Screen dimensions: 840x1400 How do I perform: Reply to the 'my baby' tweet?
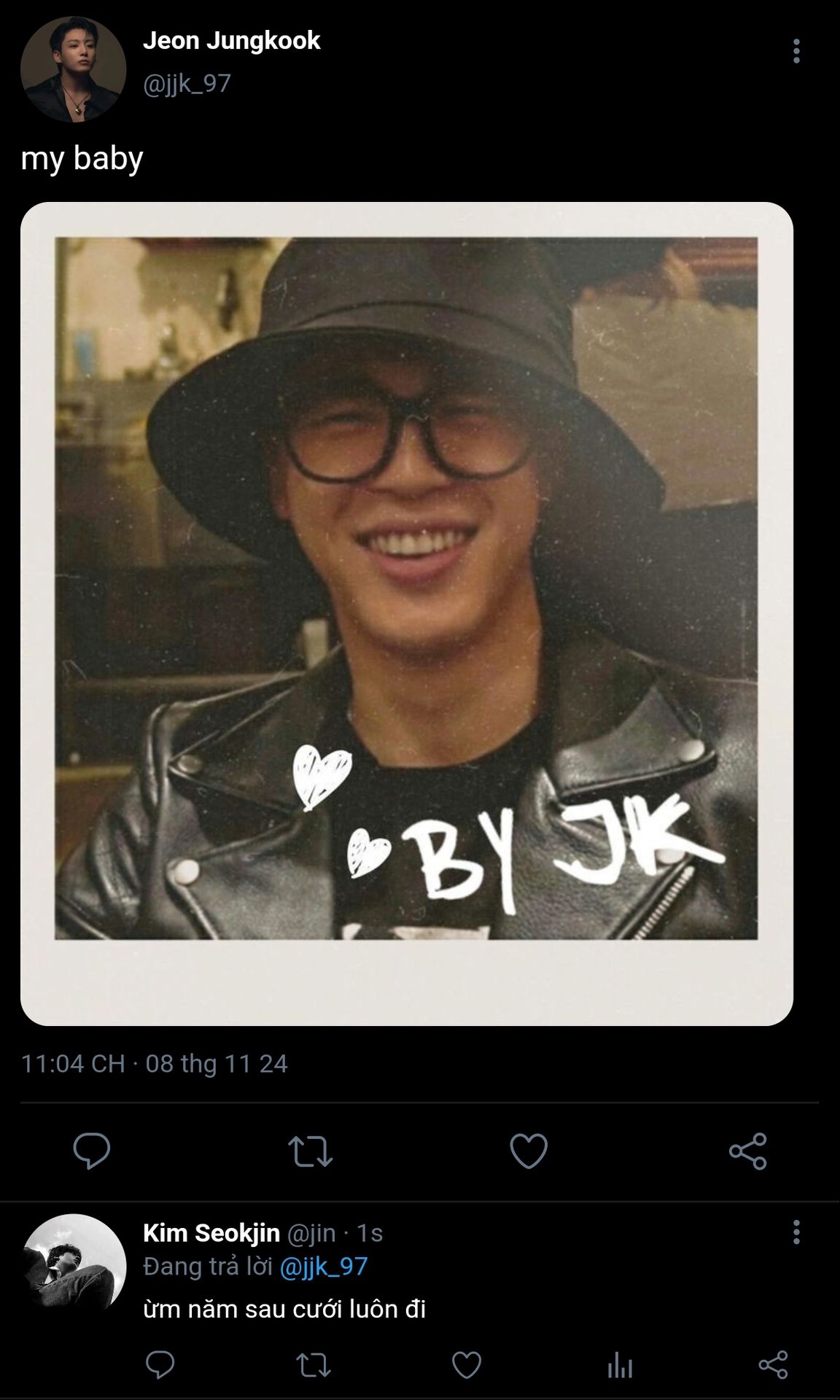pos(92,1151)
